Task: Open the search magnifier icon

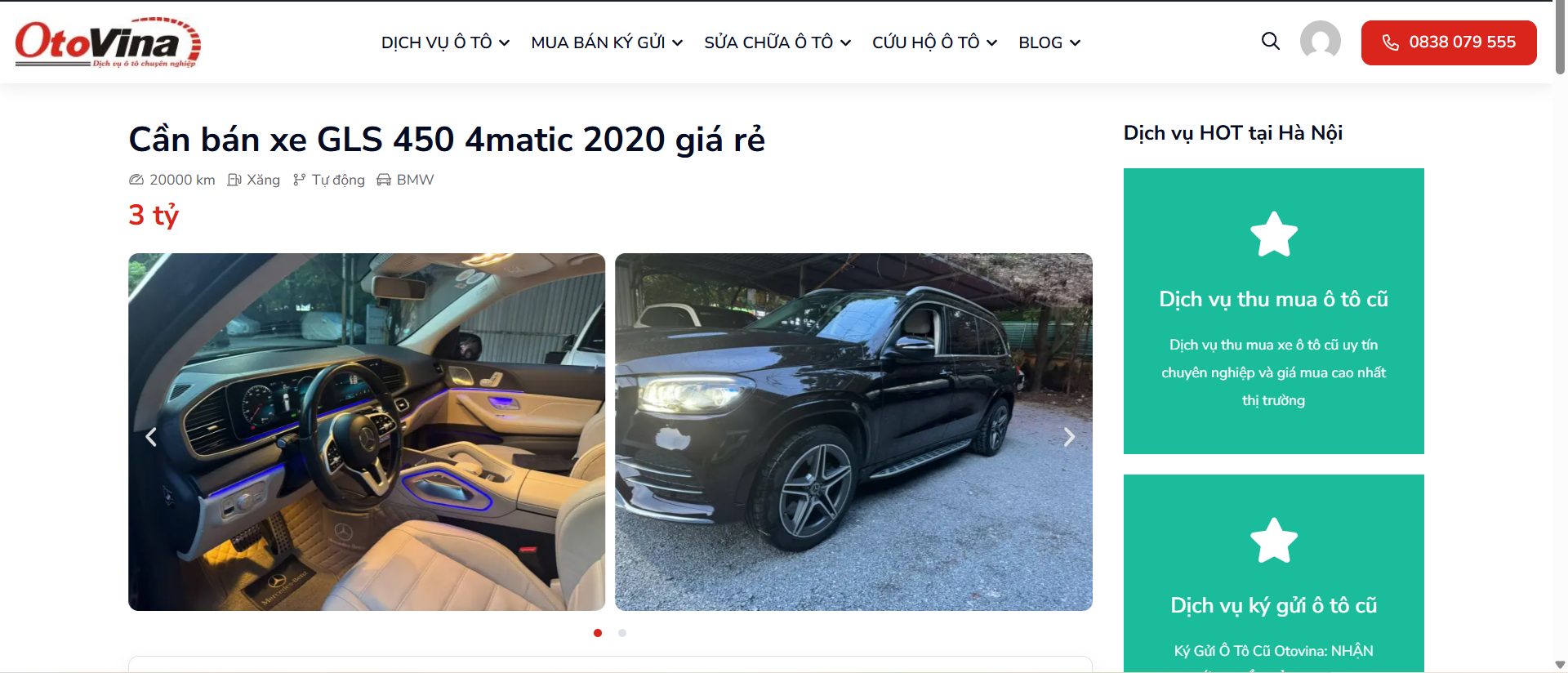Action: click(1270, 41)
